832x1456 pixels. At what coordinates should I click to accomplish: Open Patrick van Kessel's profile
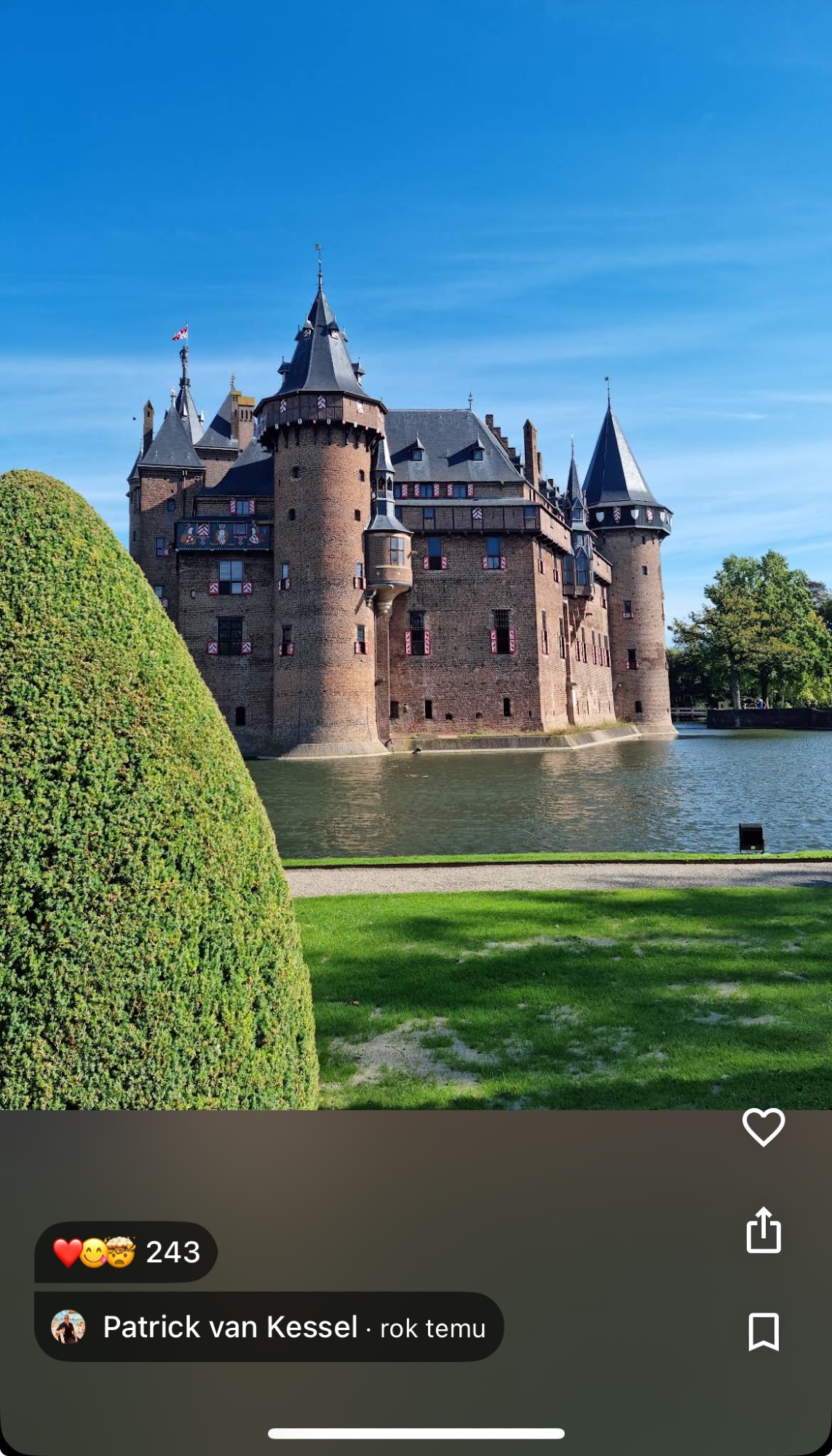[x=229, y=1327]
